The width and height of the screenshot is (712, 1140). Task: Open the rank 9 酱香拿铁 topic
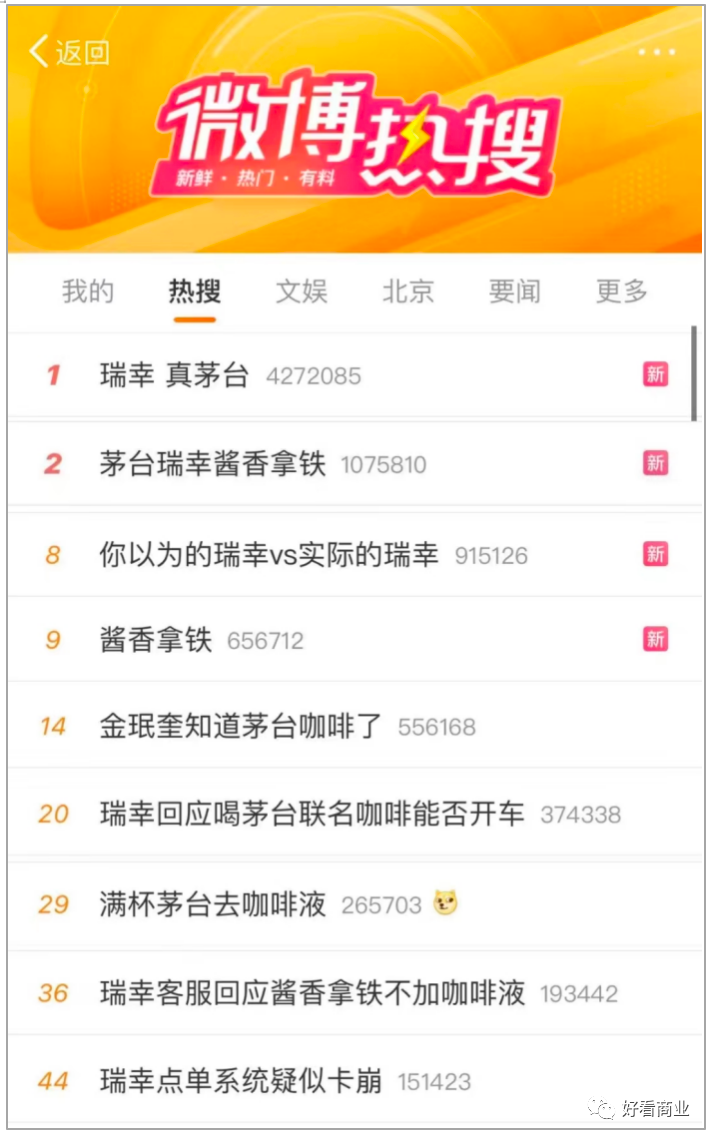pos(156,640)
